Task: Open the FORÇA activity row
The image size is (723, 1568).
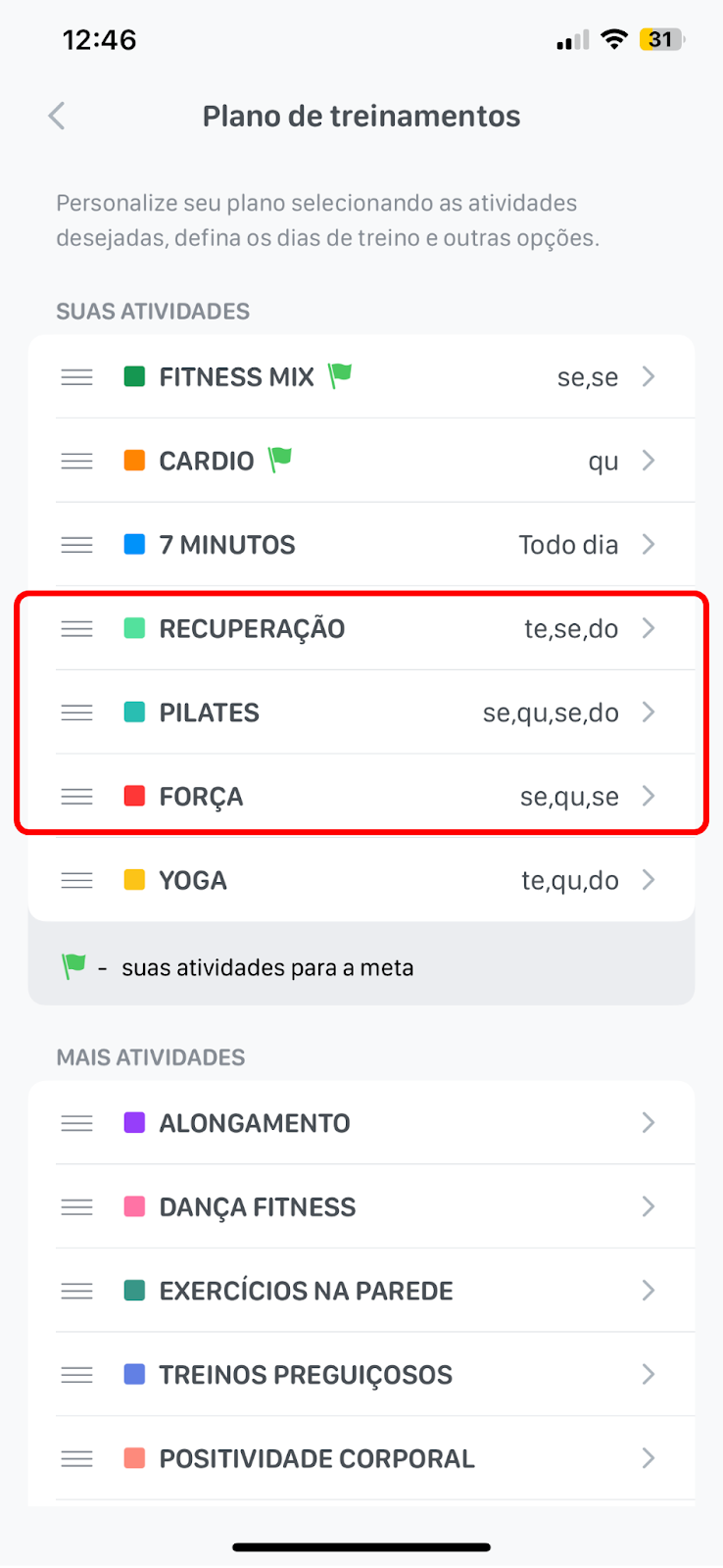Action: [x=361, y=797]
